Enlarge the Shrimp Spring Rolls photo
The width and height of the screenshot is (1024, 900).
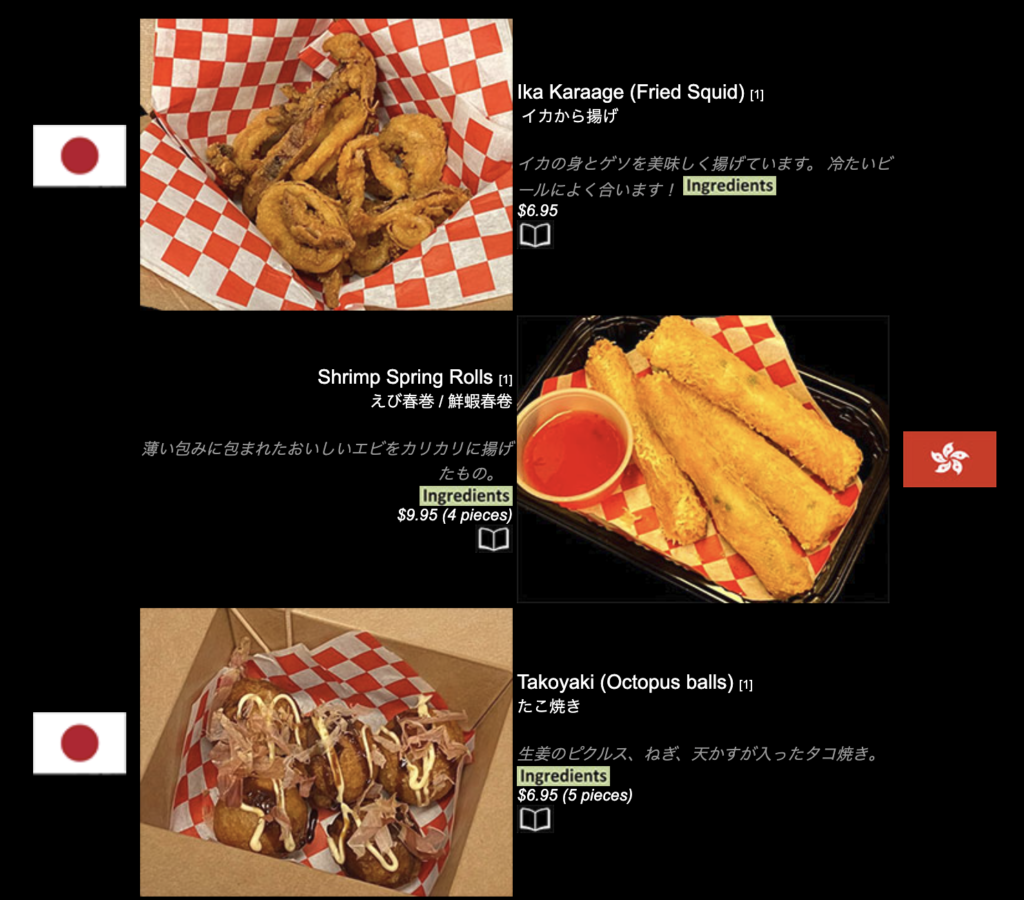pos(702,459)
